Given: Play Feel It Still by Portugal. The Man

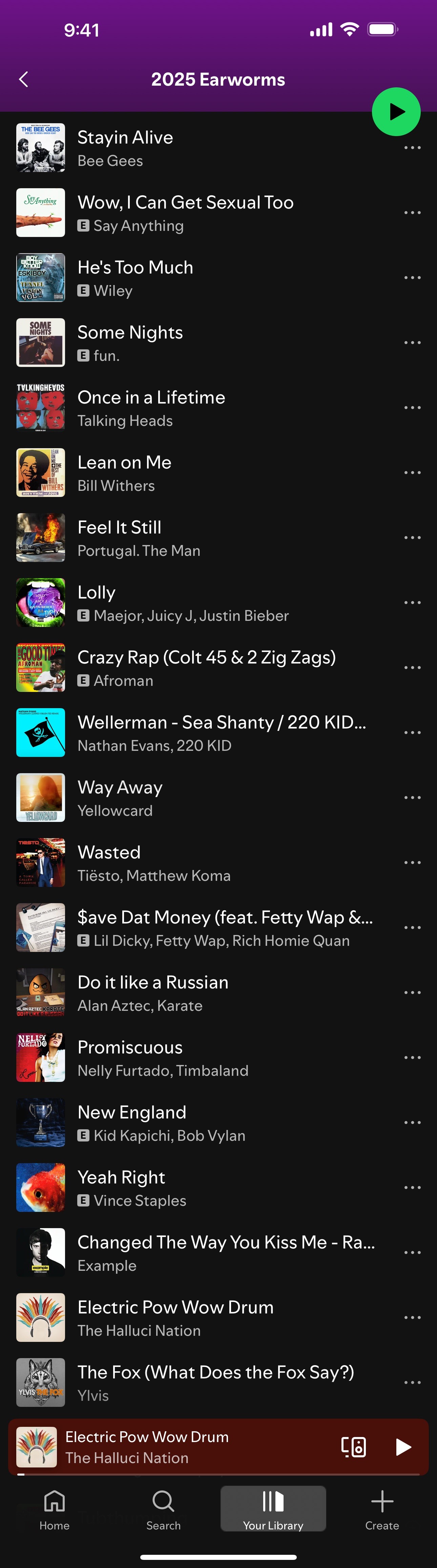Looking at the screenshot, I should [183, 538].
